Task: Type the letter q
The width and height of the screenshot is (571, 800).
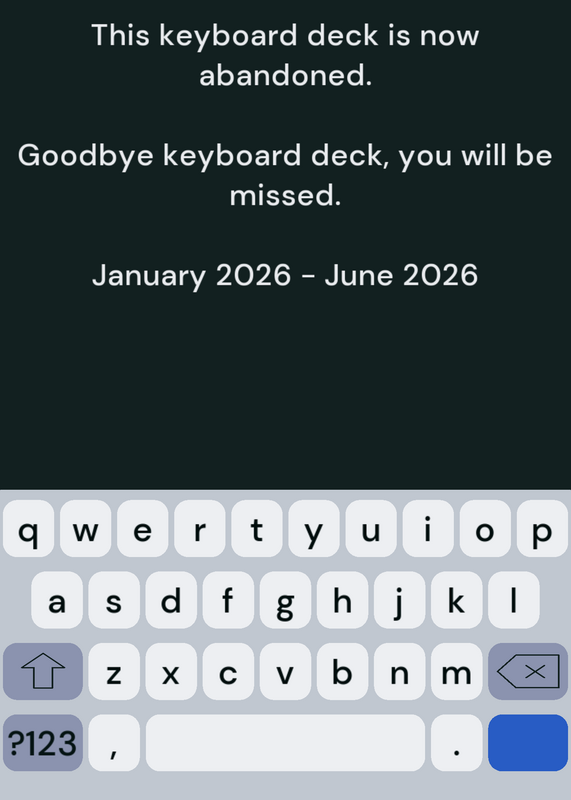Action: pos(29,528)
